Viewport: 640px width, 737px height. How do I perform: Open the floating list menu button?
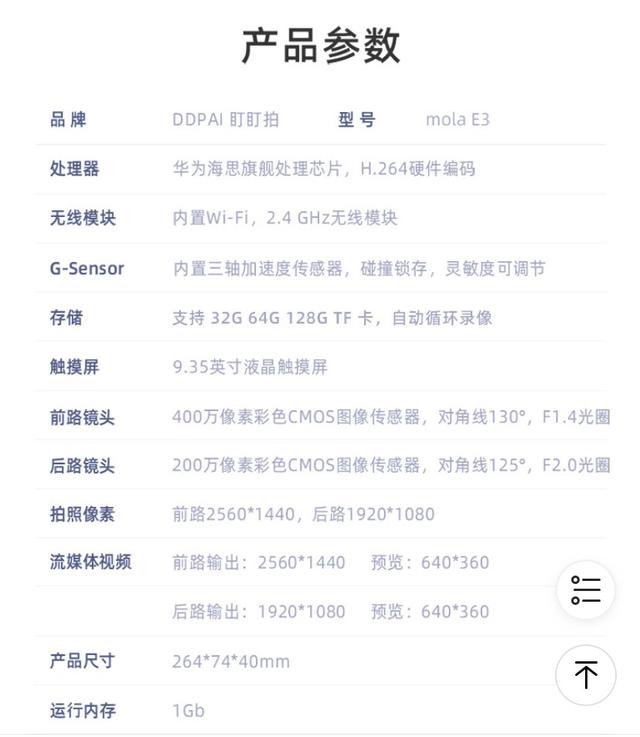pos(586,590)
